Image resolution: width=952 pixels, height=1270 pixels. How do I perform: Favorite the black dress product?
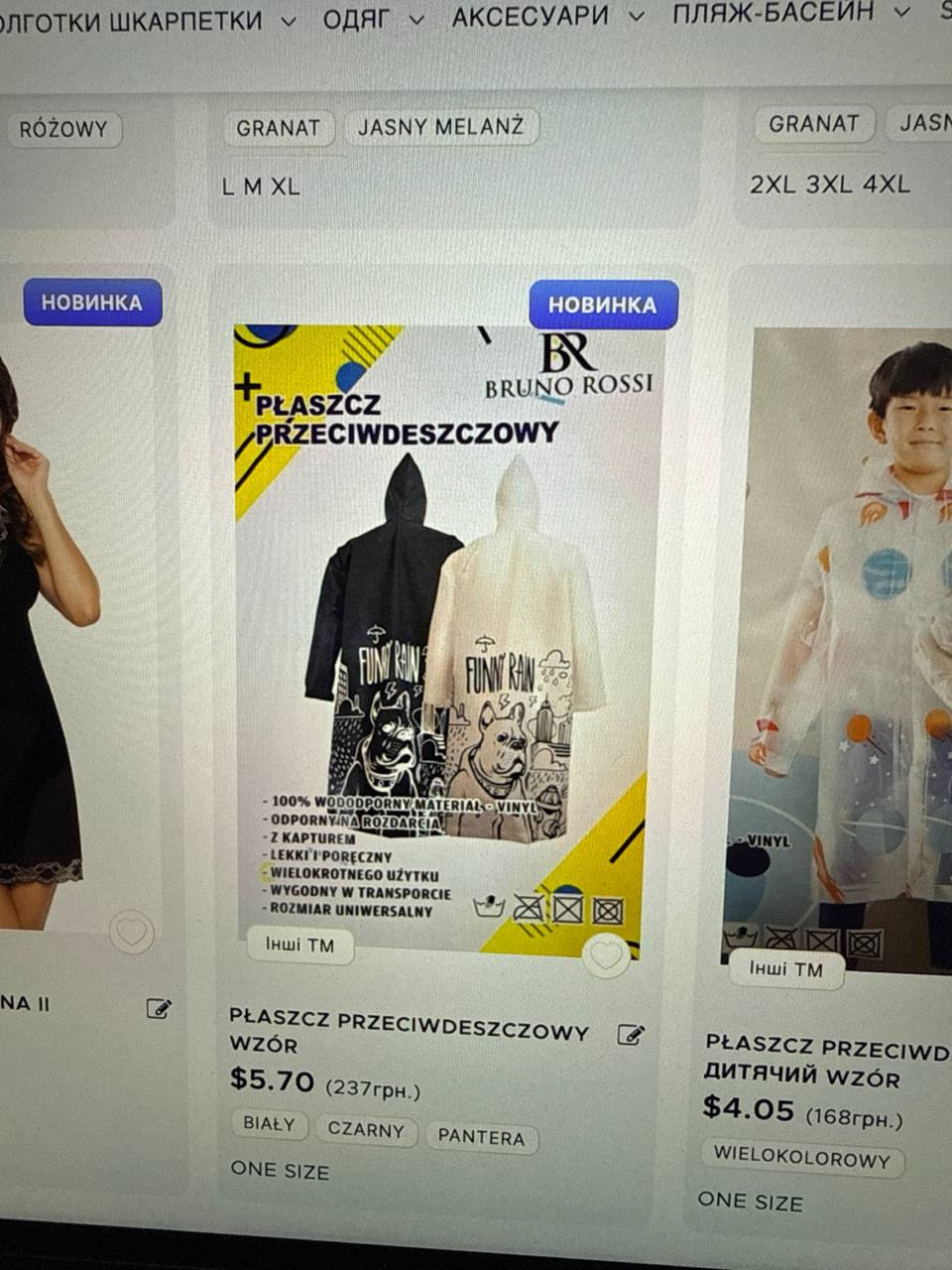click(x=132, y=932)
